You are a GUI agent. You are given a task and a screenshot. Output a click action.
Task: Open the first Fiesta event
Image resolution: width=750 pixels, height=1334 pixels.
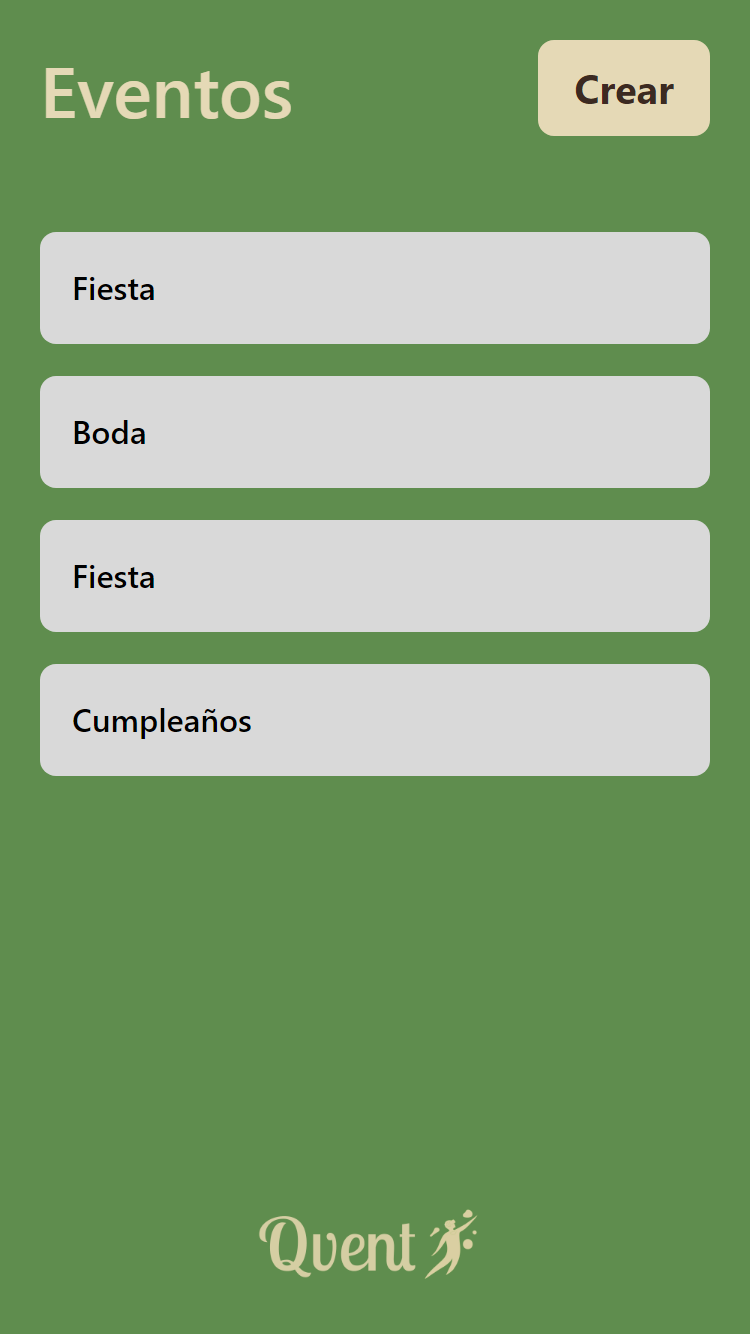point(375,288)
